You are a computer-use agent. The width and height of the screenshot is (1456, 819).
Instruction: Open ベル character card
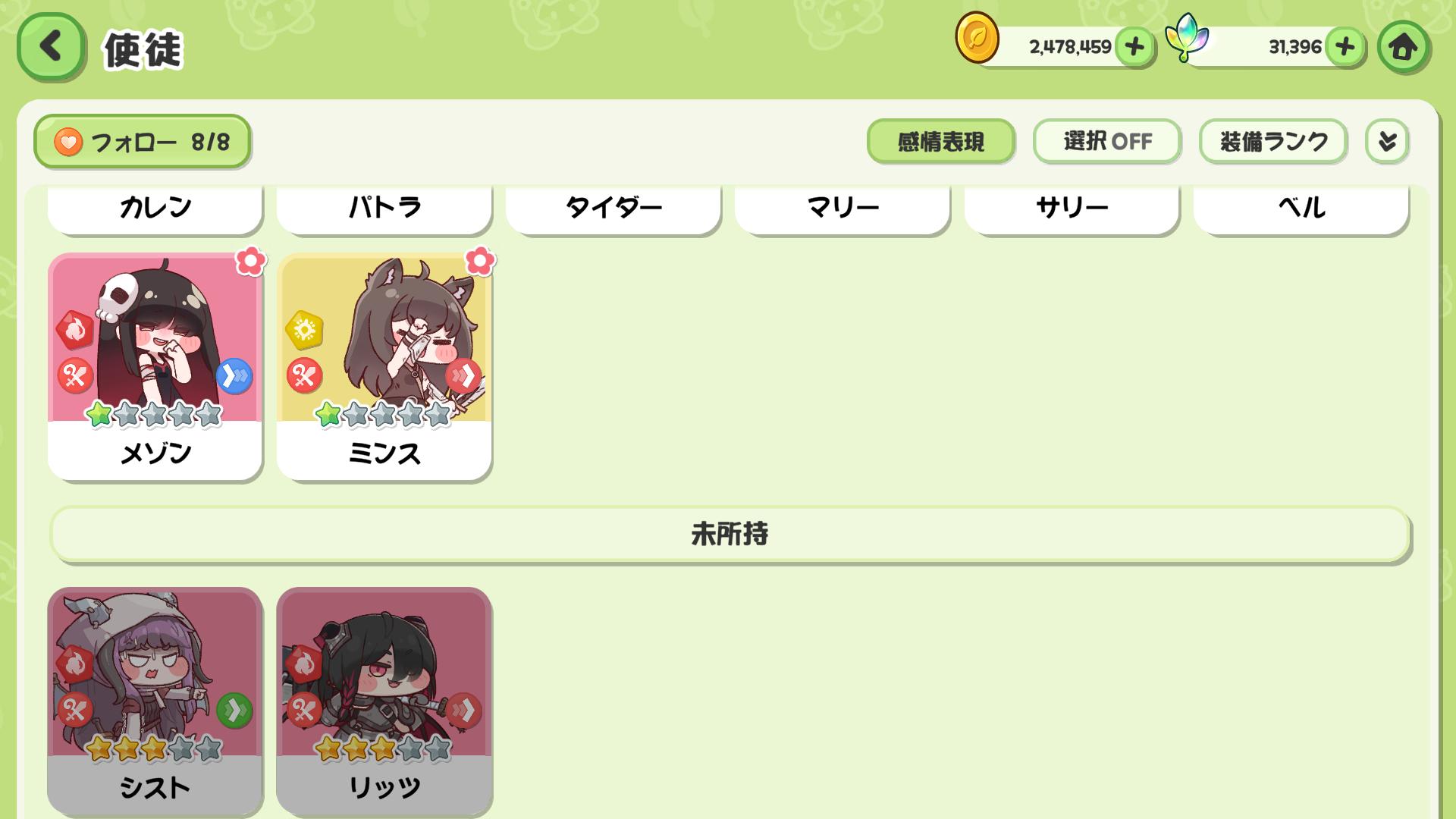point(1301,208)
